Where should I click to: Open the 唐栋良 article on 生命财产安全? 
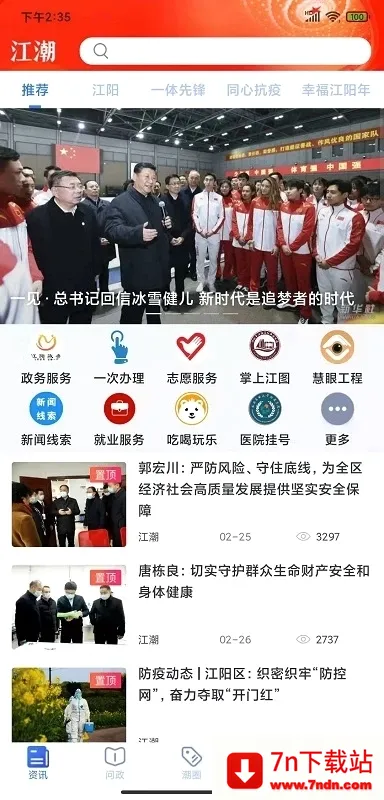pyautogui.click(x=192, y=606)
